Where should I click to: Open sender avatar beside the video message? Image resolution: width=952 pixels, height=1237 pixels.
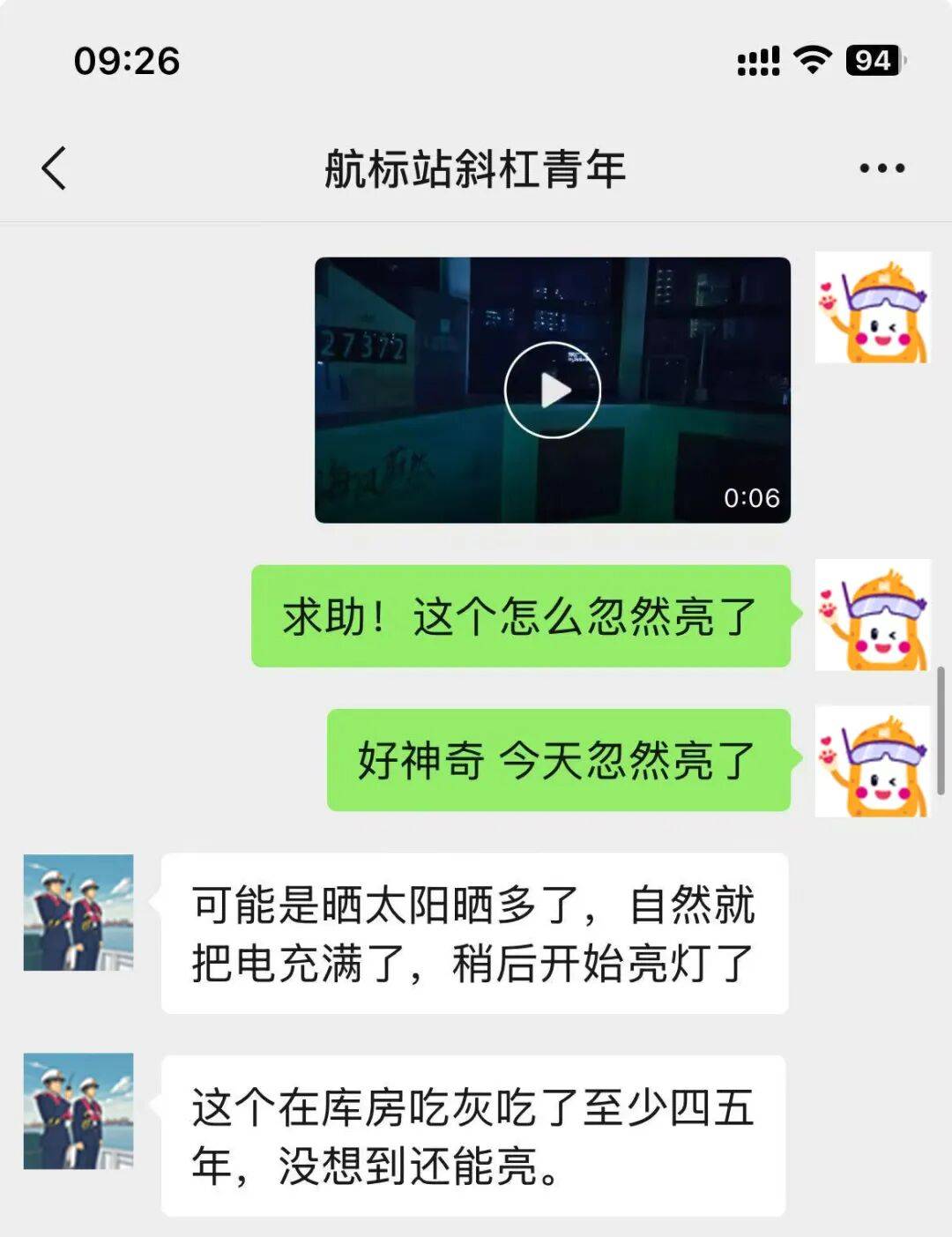pos(872,308)
